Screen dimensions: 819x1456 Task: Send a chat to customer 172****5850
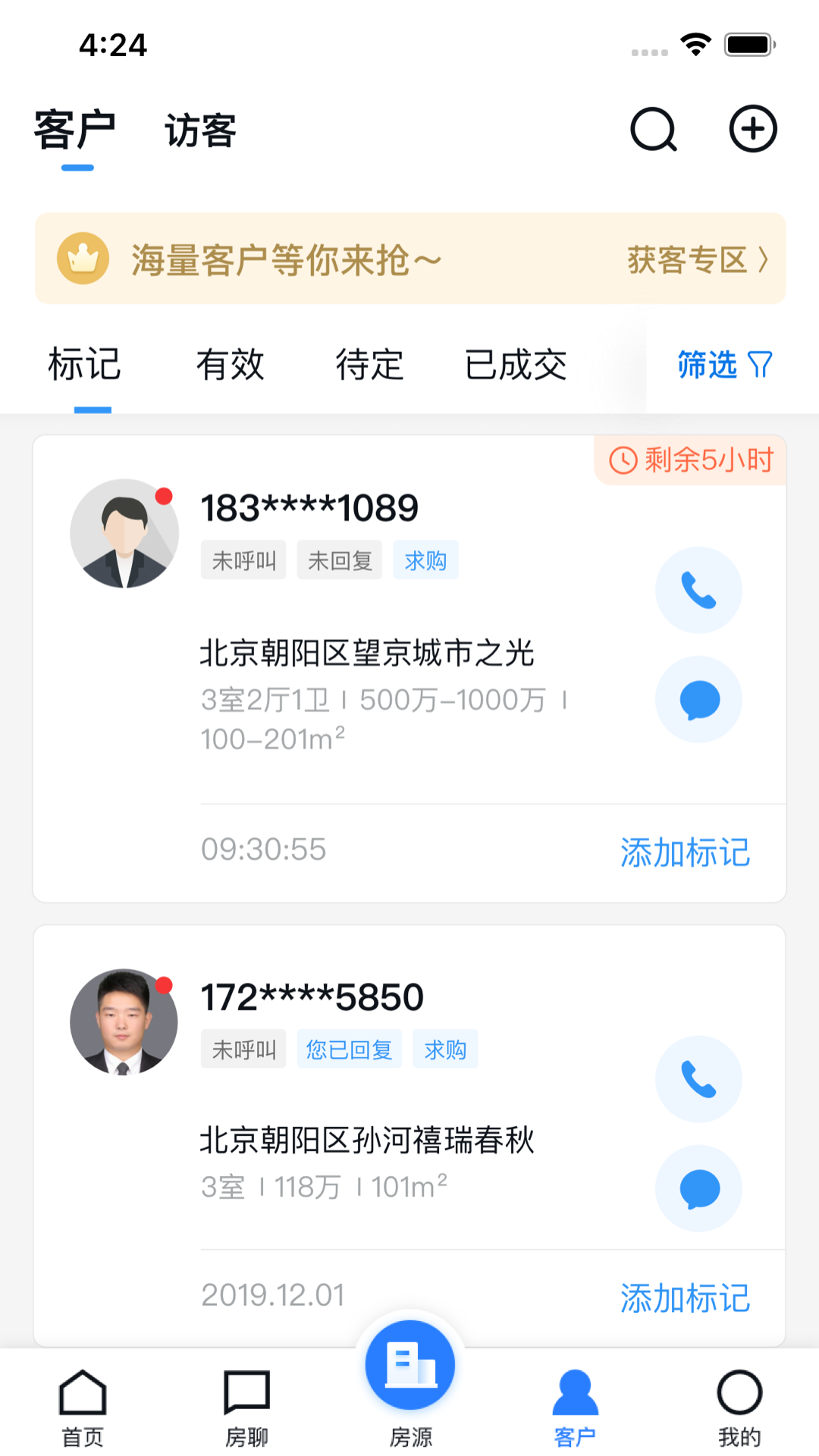coord(698,1188)
